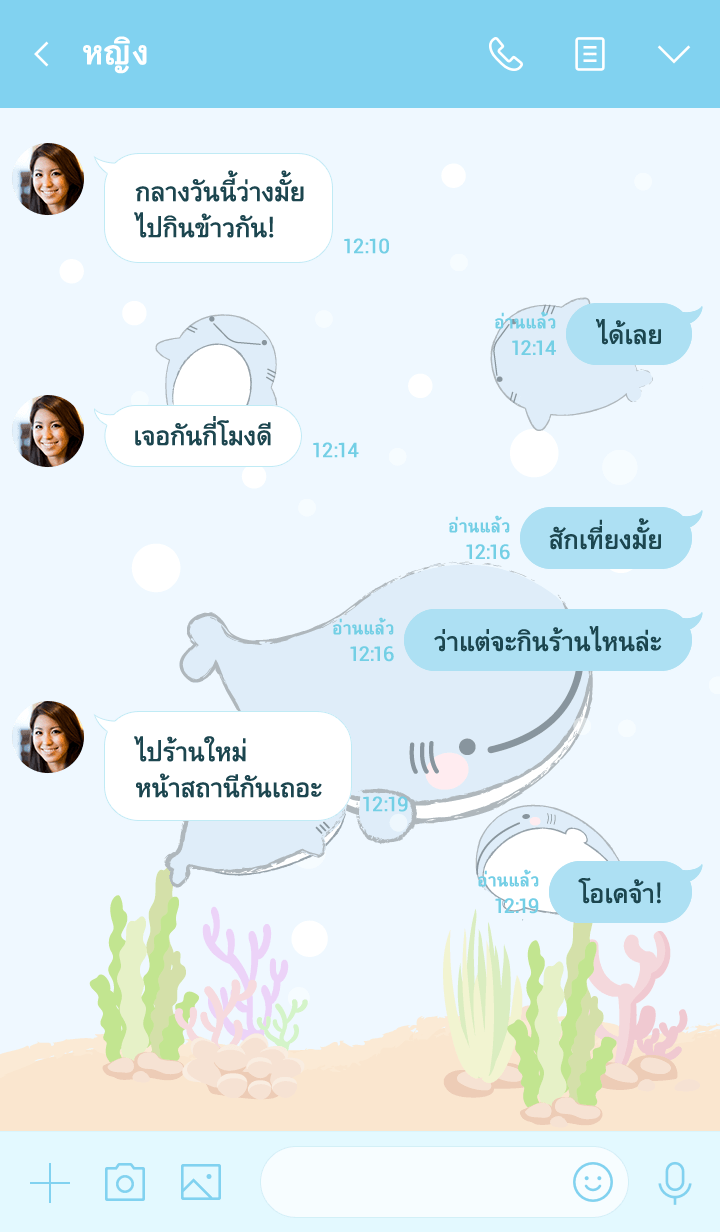Start a voice call with หญิง
This screenshot has width=720, height=1232.
click(x=505, y=54)
